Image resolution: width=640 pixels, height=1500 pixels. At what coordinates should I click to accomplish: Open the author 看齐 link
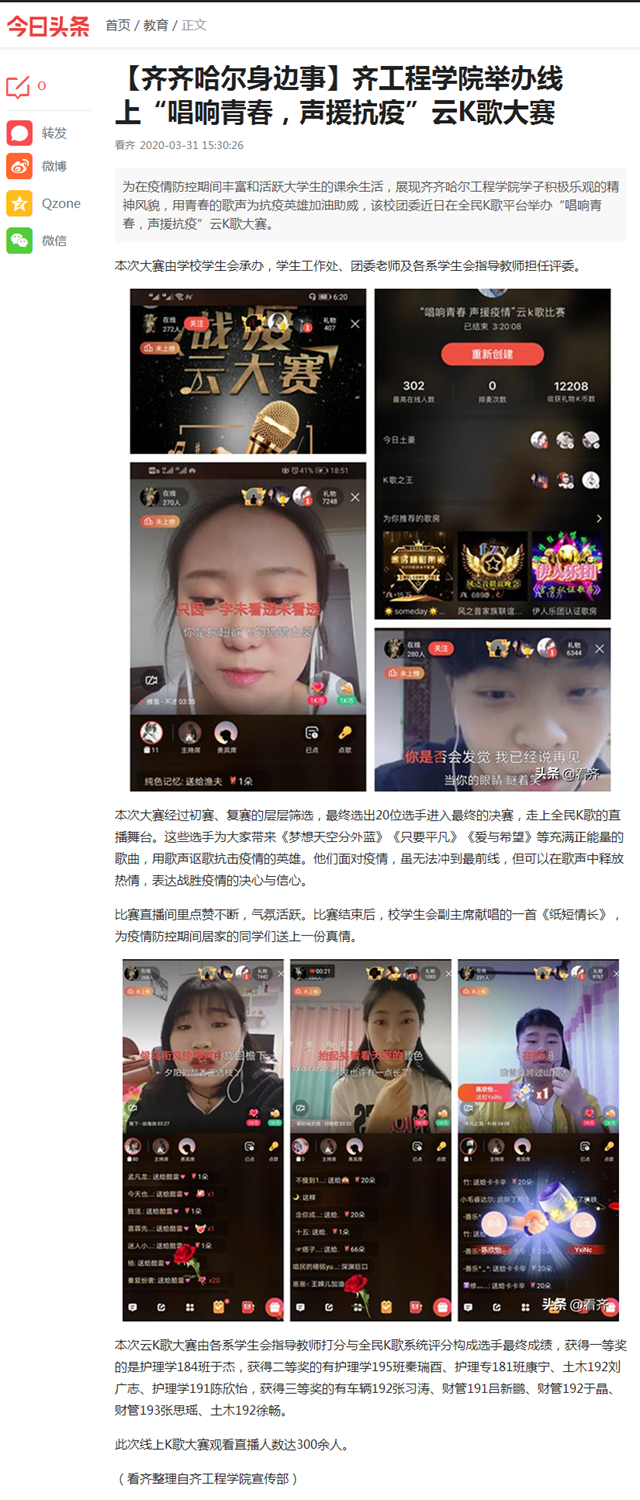click(x=125, y=145)
